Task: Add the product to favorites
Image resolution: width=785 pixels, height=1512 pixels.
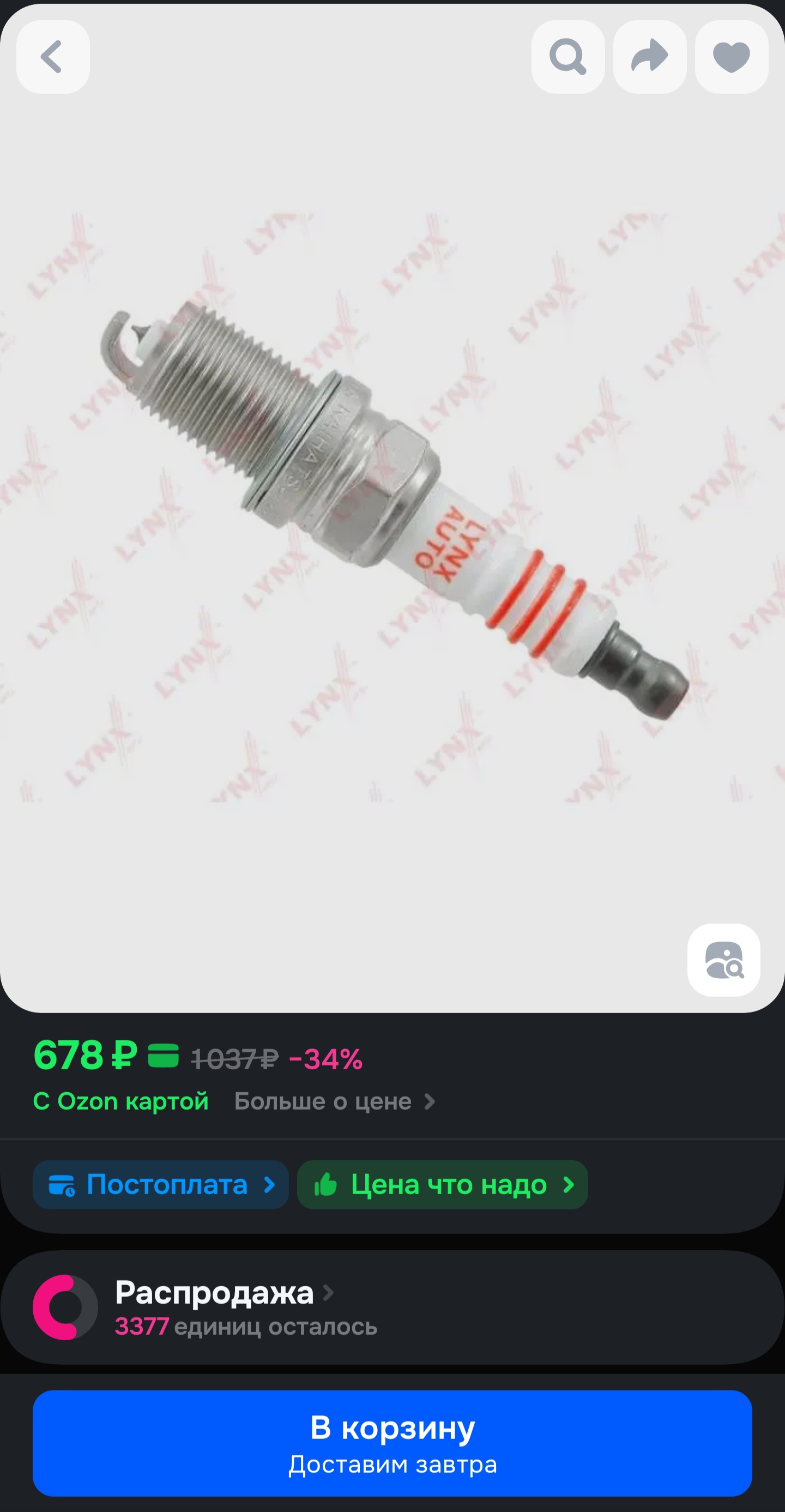Action: pos(731,57)
